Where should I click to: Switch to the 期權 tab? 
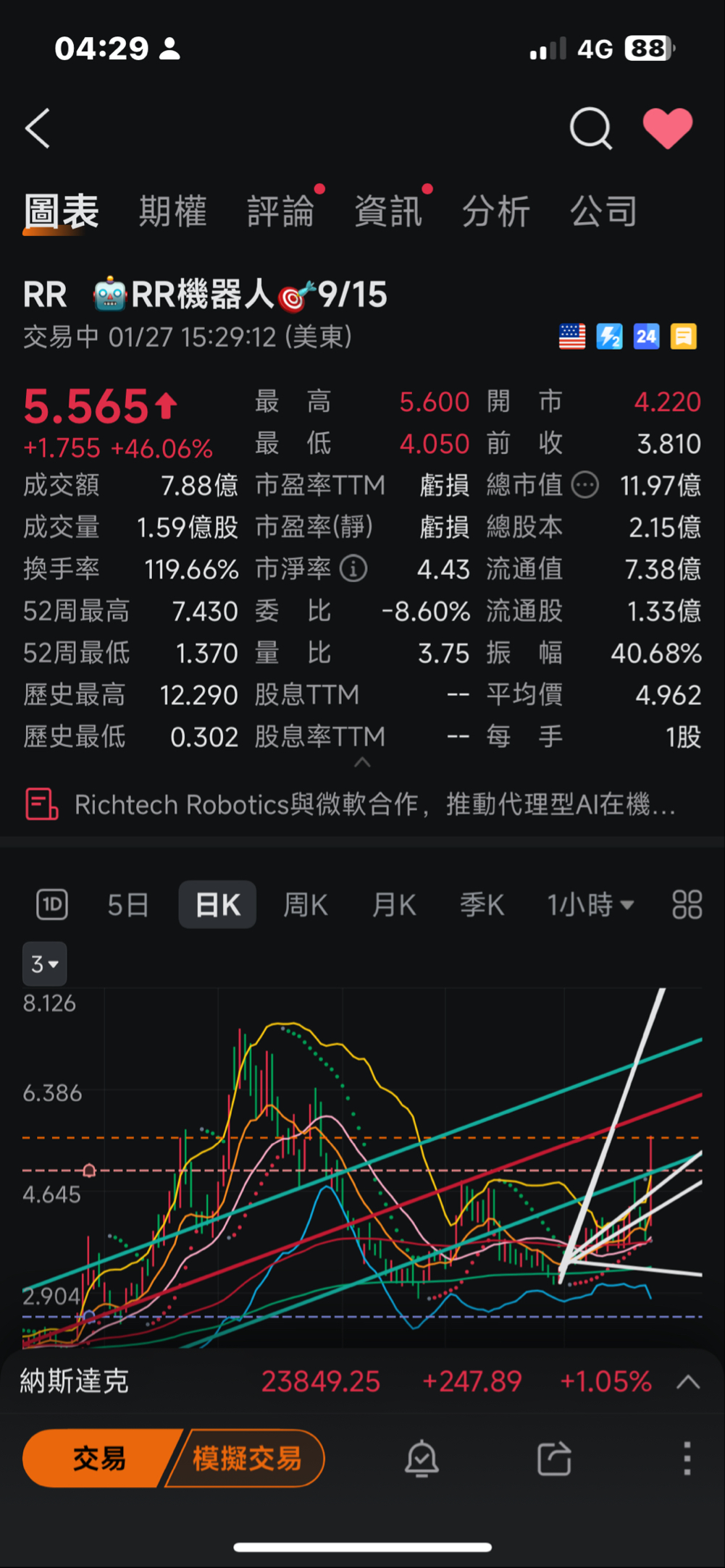(x=172, y=210)
